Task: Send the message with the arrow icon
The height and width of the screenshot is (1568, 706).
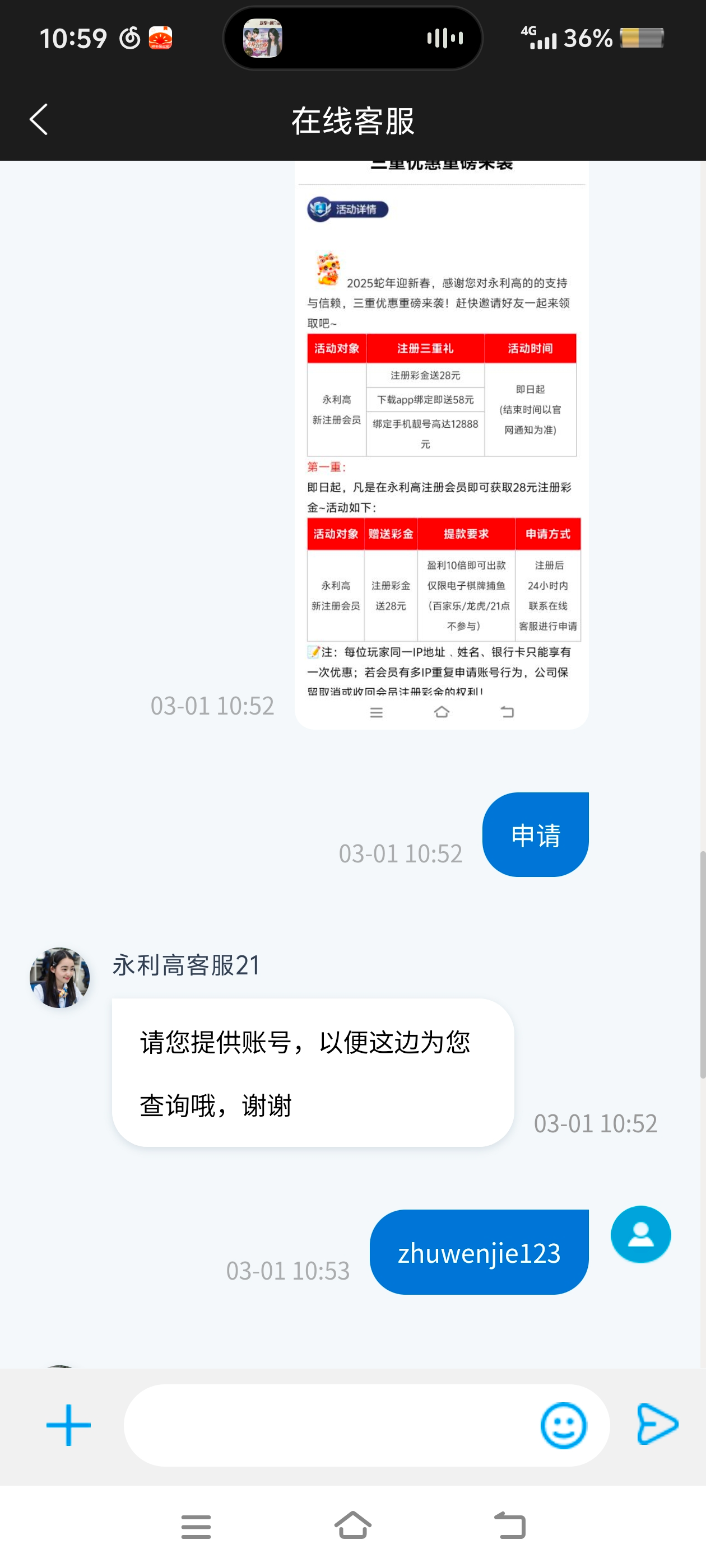Action: 657,1424
